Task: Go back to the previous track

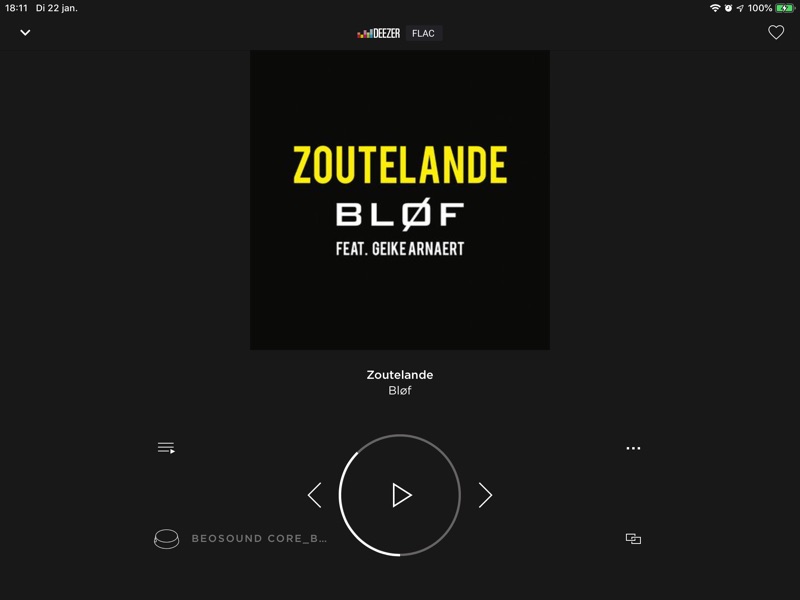Action: pyautogui.click(x=314, y=495)
